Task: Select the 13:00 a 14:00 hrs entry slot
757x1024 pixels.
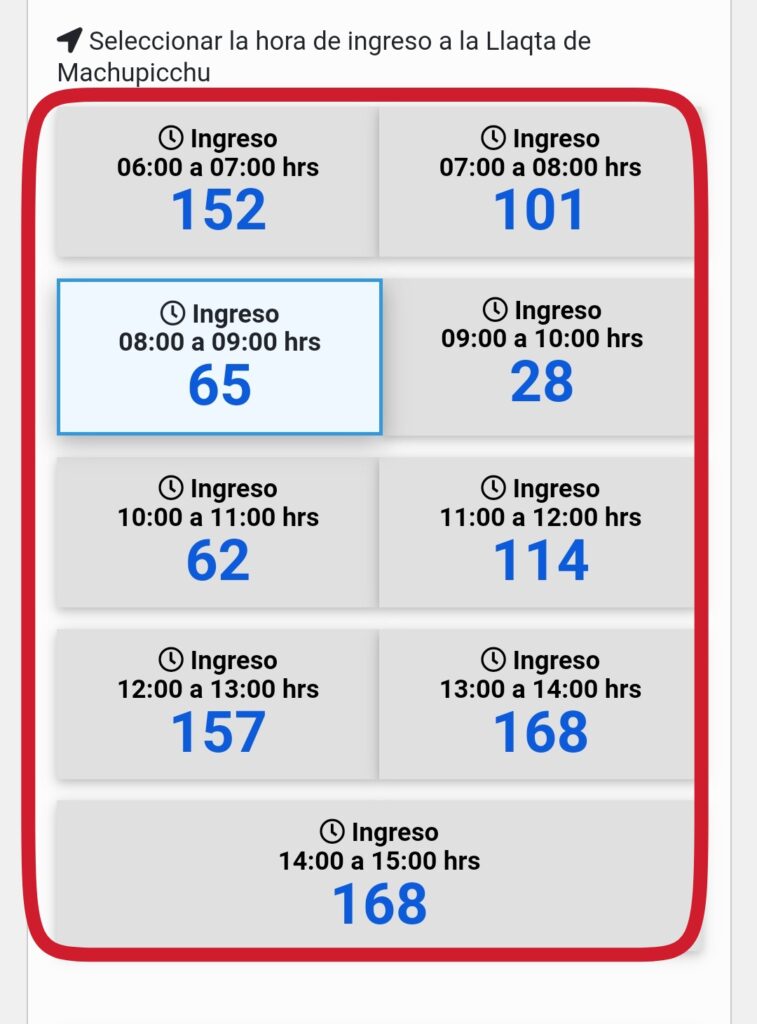Action: (x=536, y=704)
